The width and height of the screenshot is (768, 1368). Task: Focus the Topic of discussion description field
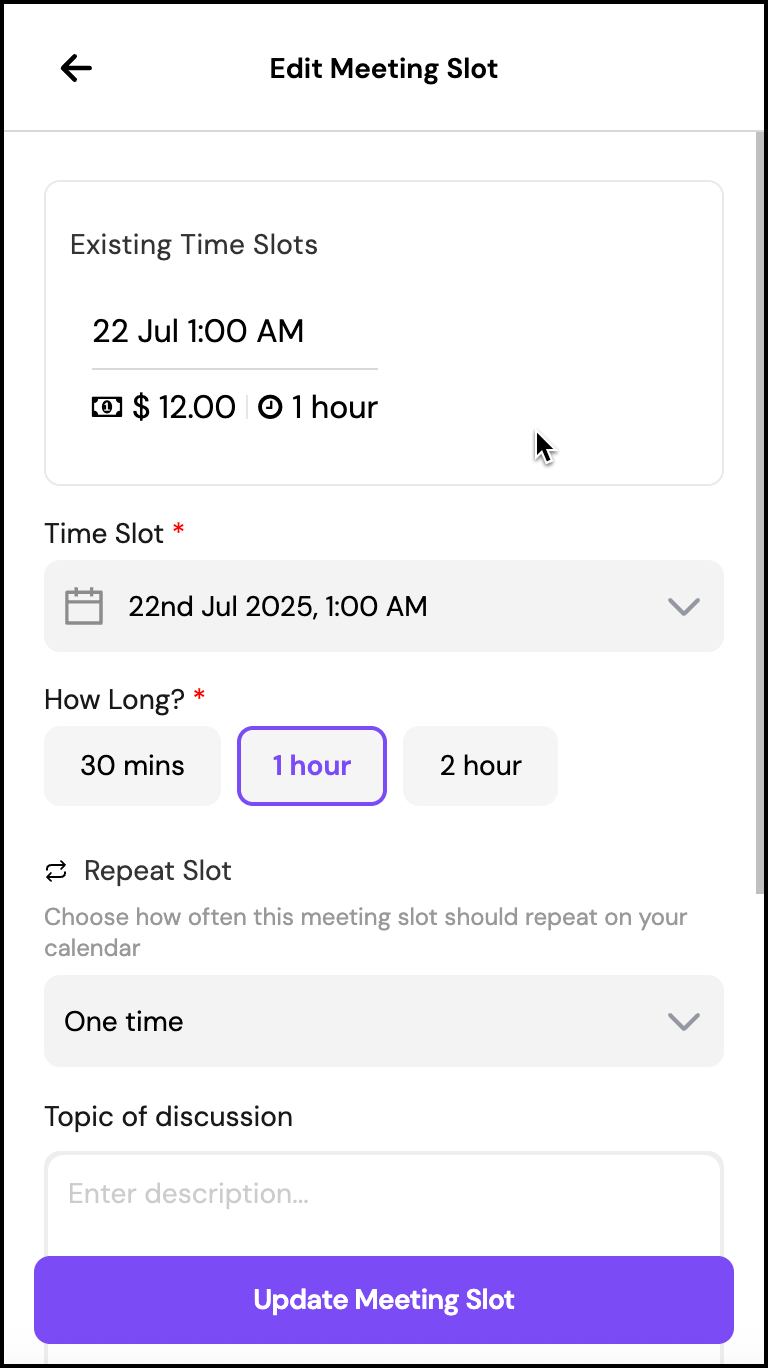(x=384, y=1205)
